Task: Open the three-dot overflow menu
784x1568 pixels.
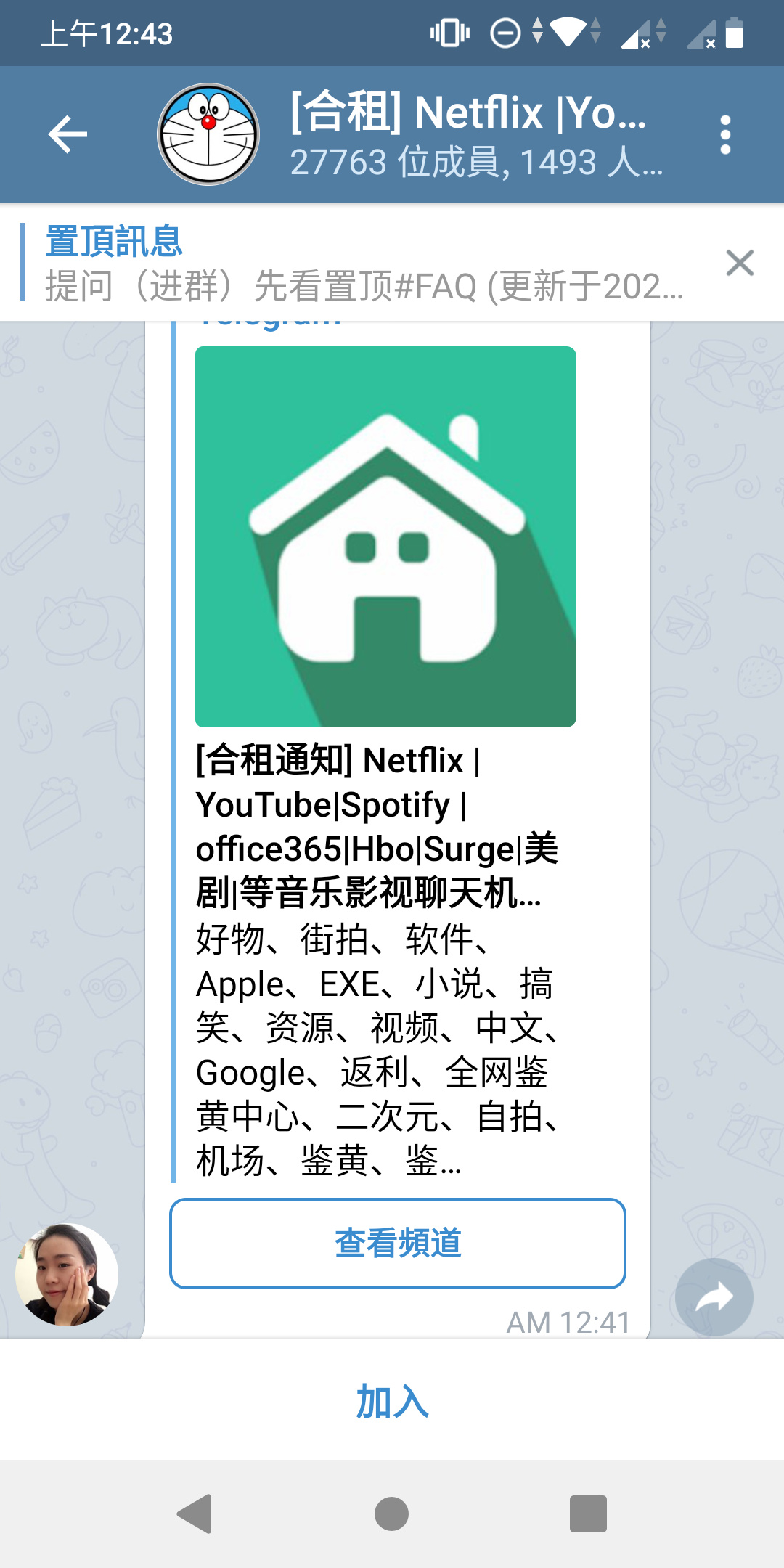Action: (724, 134)
